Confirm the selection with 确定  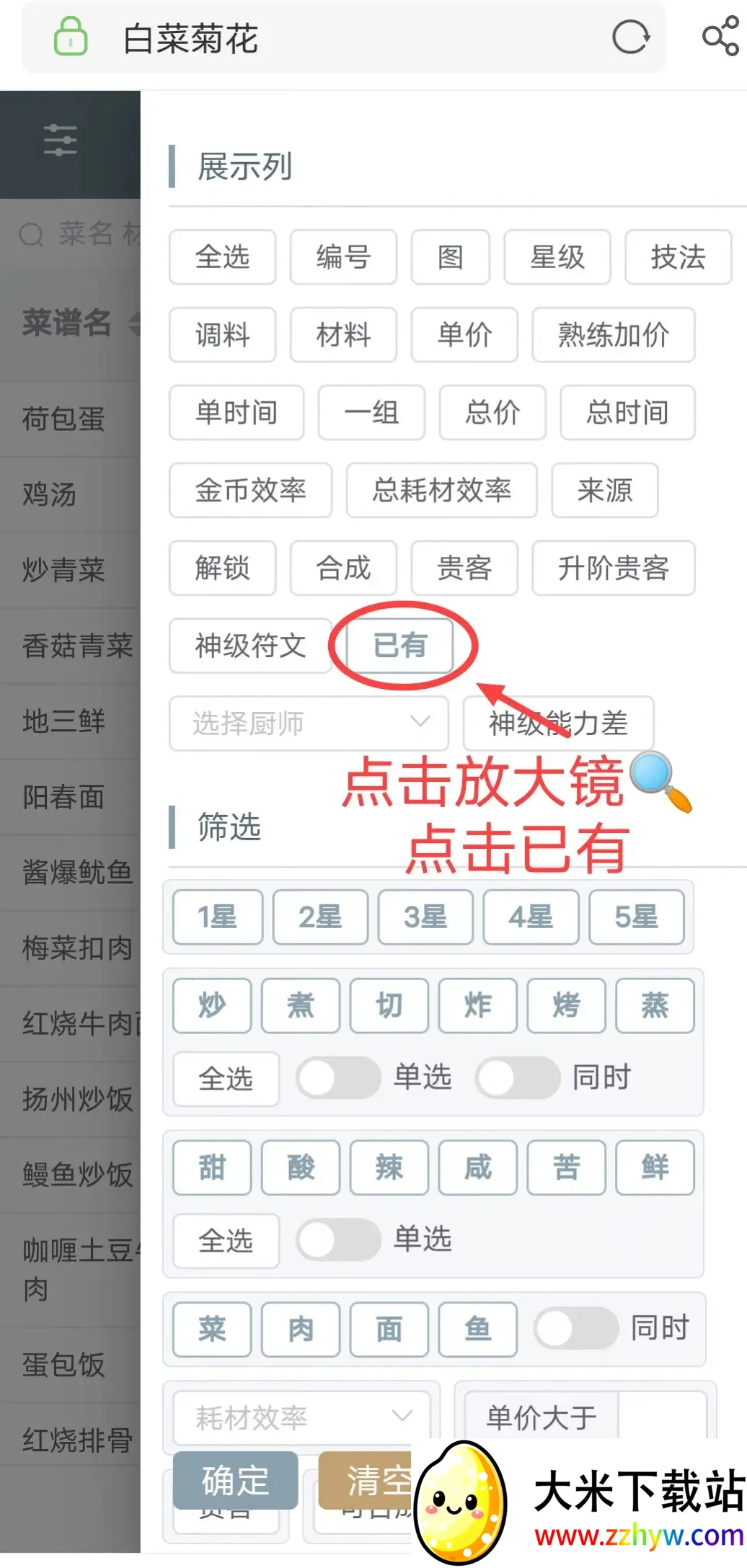pos(235,1481)
